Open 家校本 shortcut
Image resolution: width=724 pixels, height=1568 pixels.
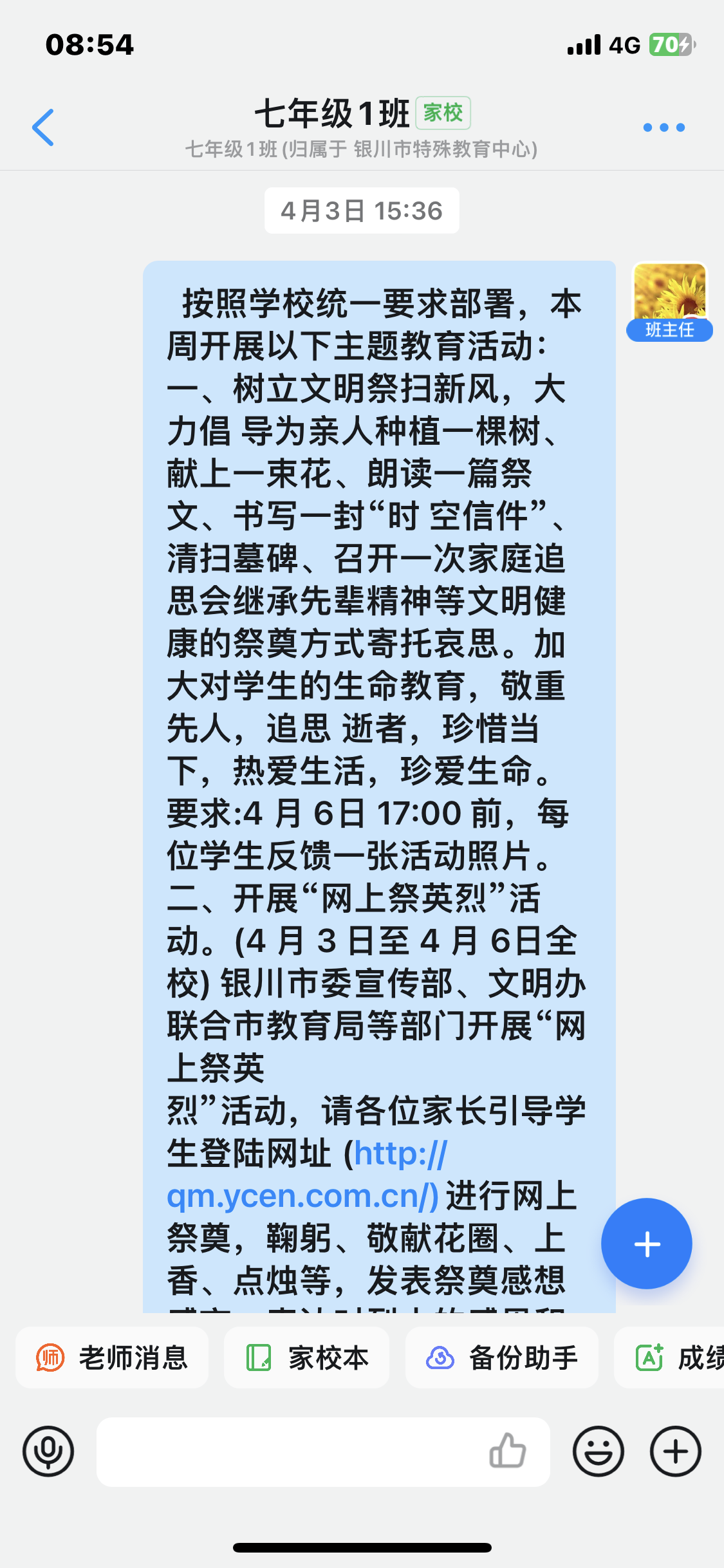[307, 1358]
